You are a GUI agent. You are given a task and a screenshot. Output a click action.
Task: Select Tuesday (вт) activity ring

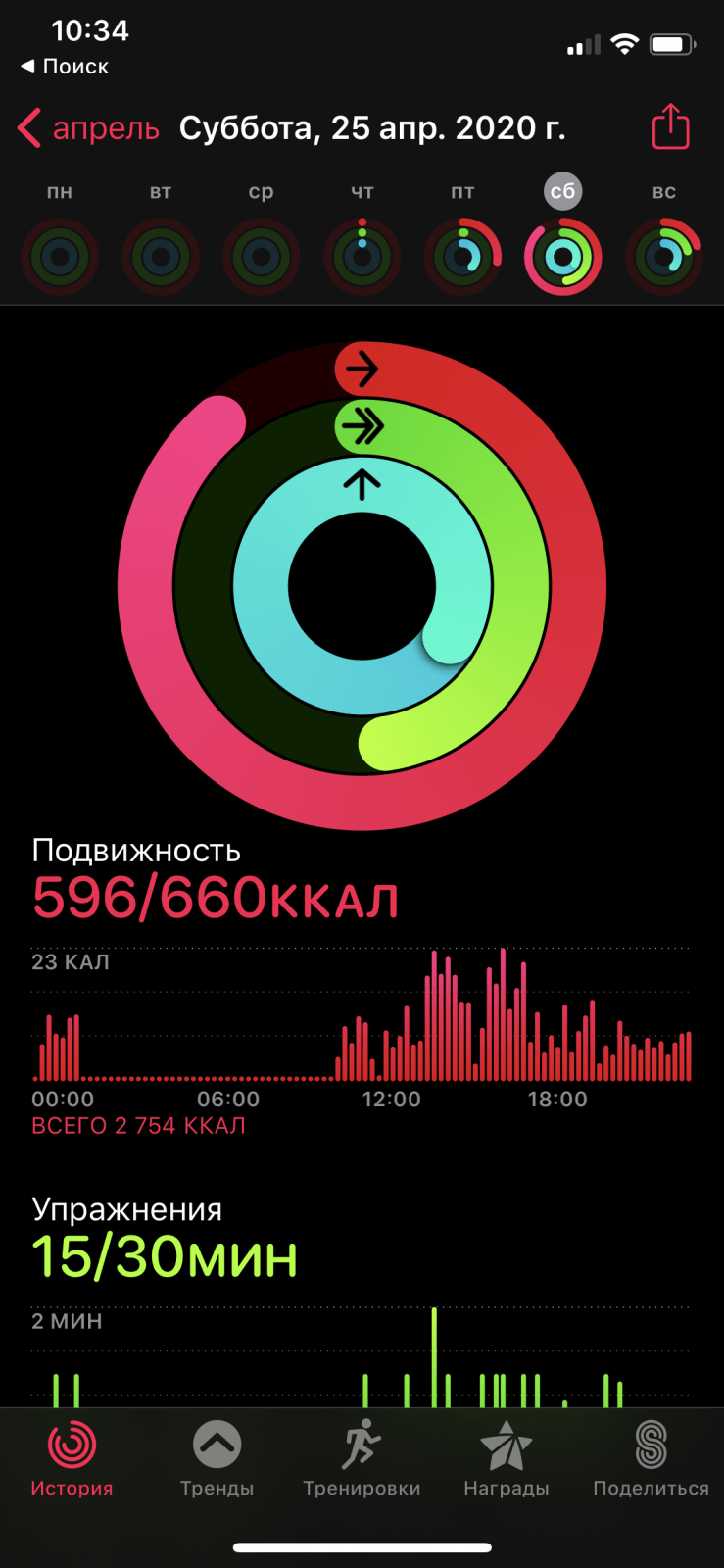point(161,257)
